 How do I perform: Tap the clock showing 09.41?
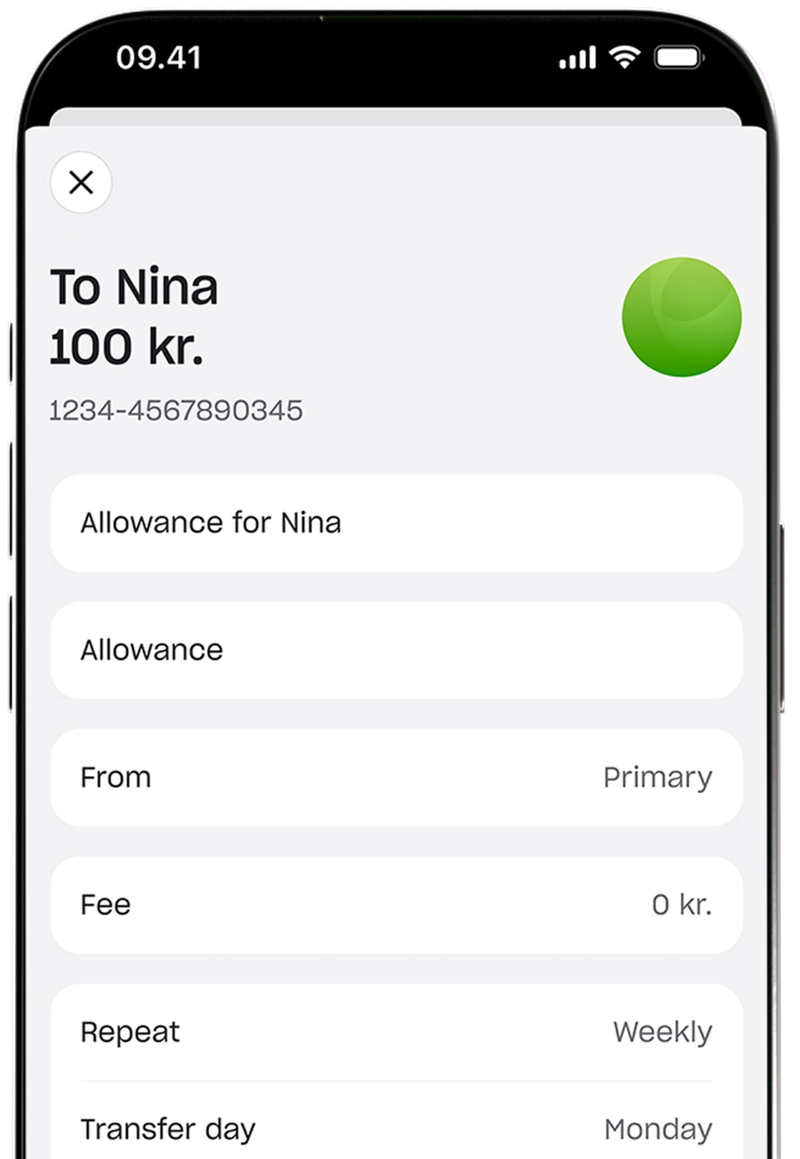160,58
